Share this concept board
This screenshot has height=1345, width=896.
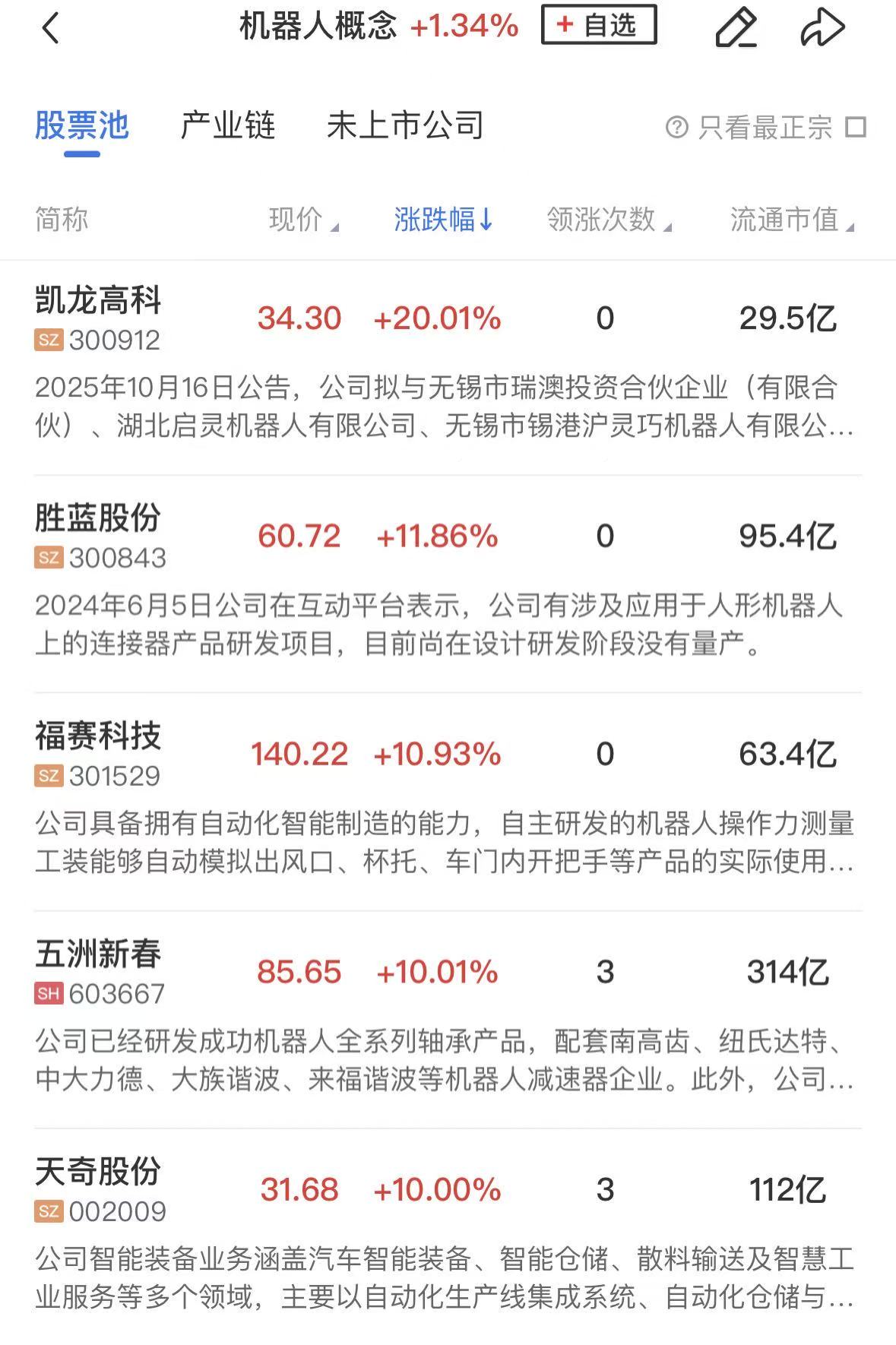(x=822, y=28)
